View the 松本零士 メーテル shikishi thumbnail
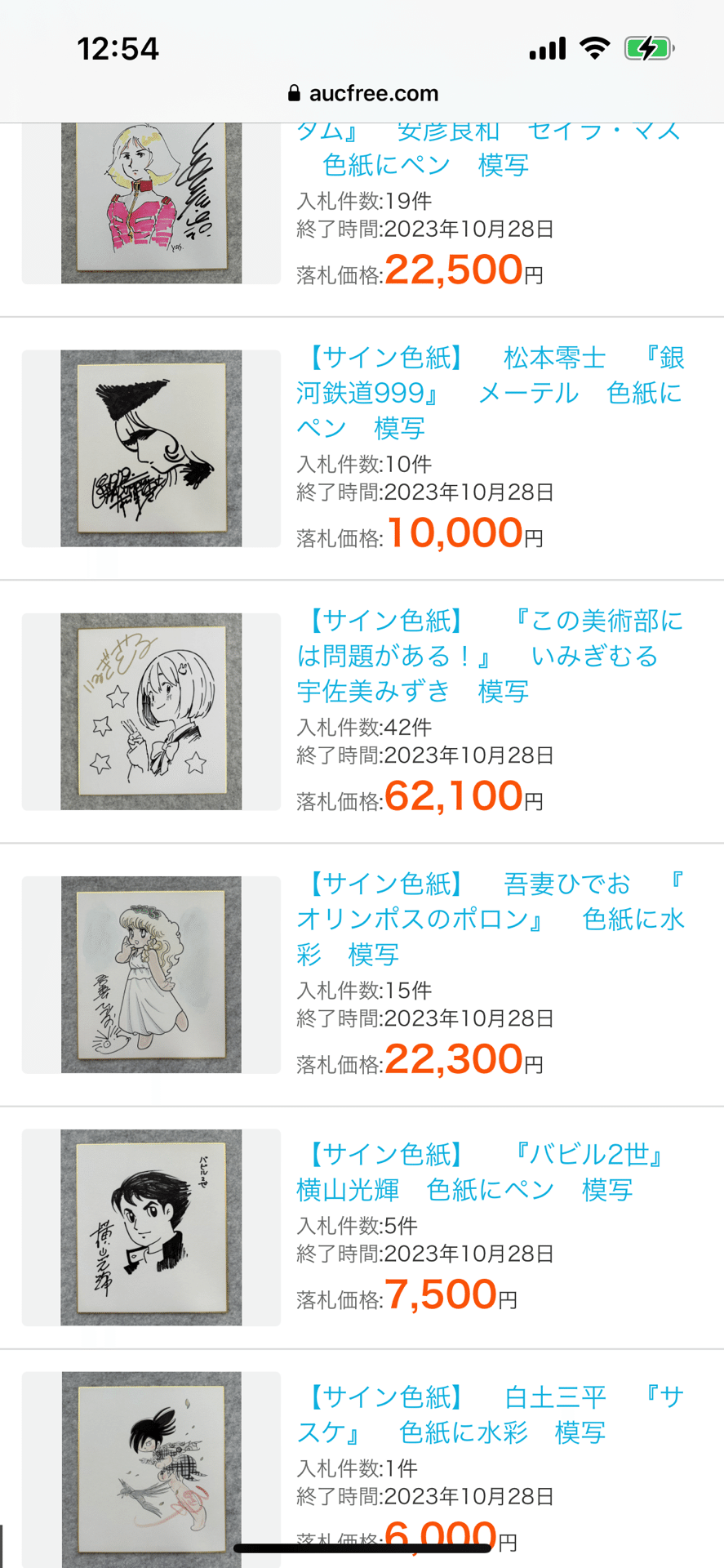724x1568 pixels. pos(151,448)
